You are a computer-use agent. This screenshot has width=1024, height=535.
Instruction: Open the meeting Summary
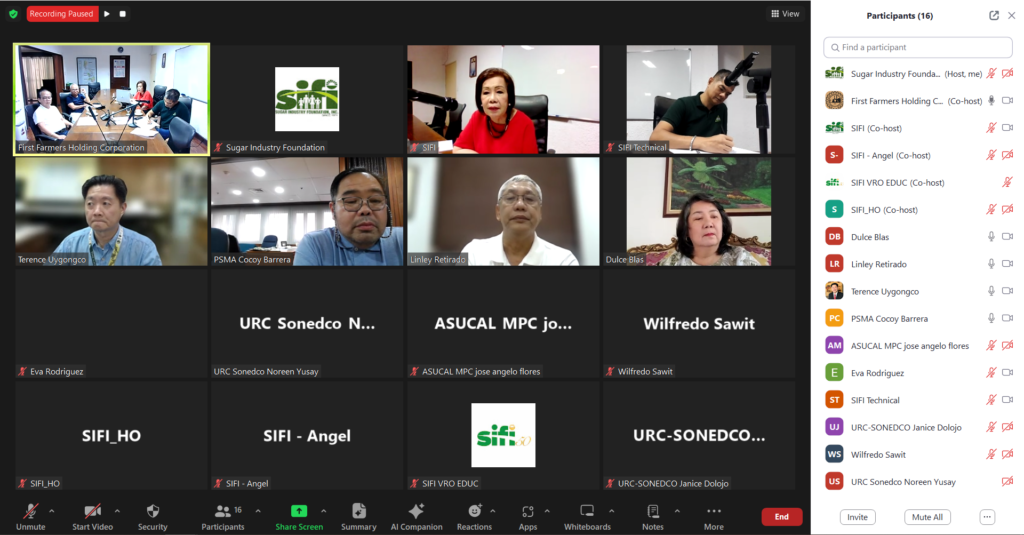358,515
